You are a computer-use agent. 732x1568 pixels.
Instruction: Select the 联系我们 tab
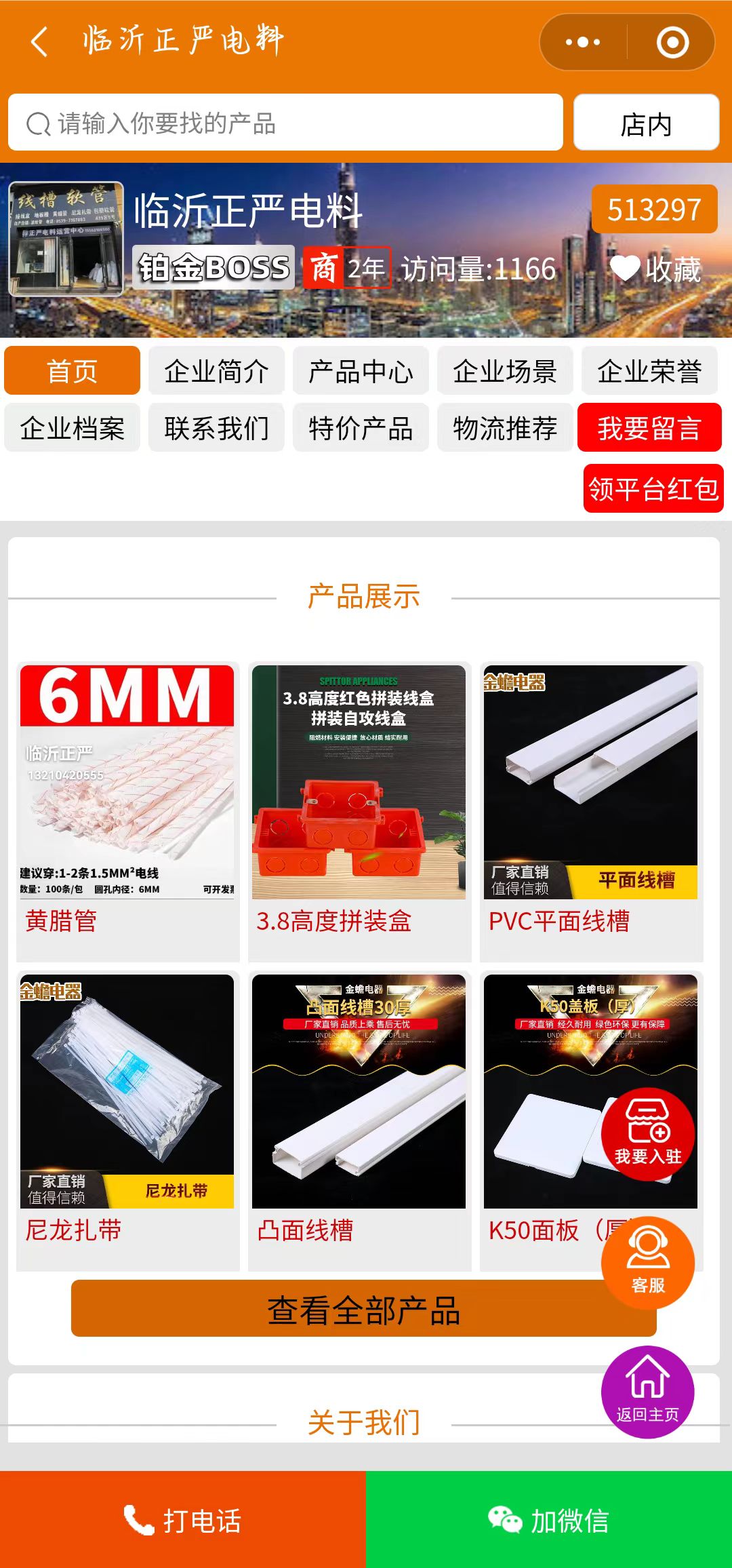[x=216, y=428]
